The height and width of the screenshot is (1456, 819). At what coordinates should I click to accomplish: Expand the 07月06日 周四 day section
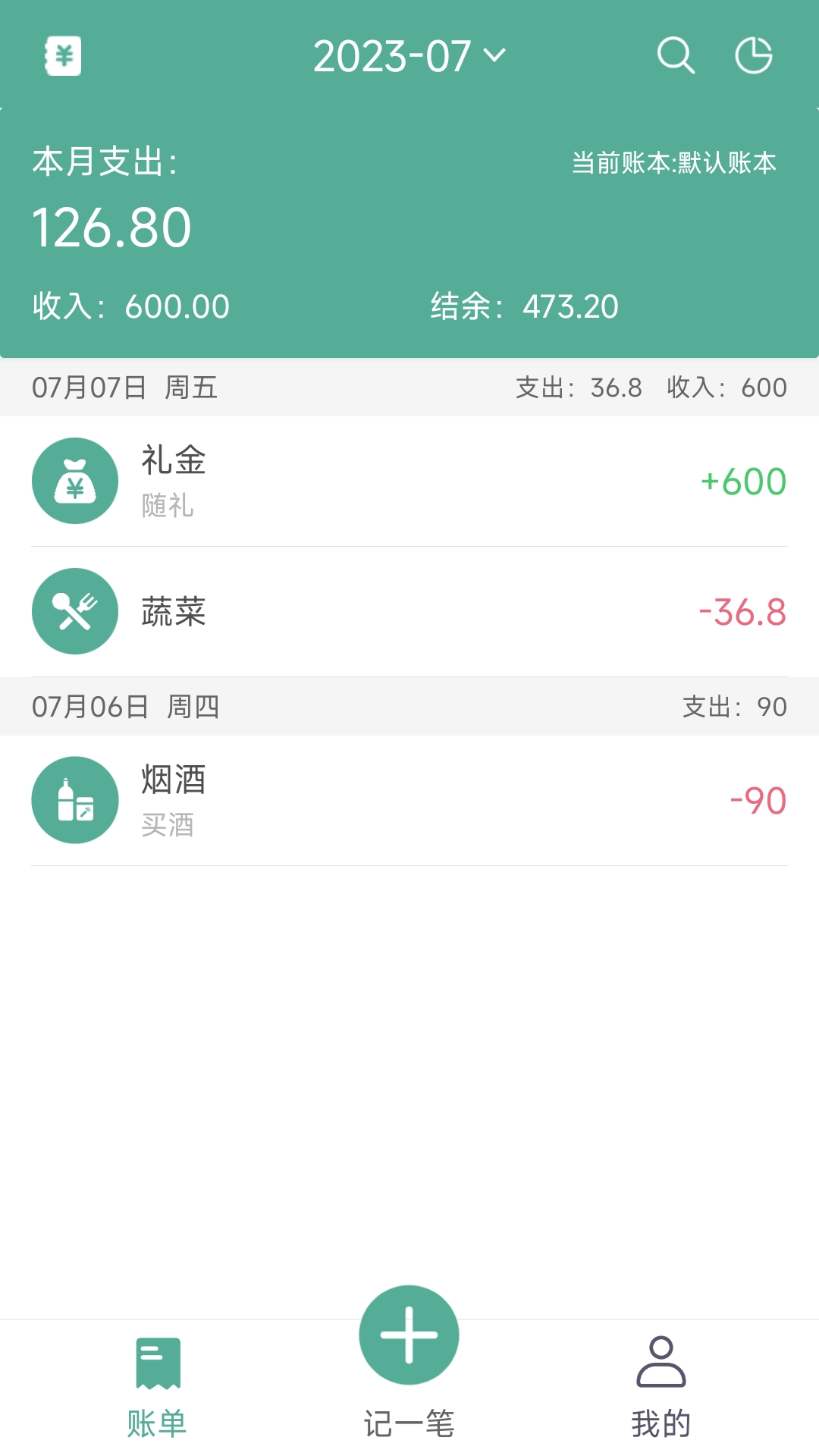tap(409, 706)
